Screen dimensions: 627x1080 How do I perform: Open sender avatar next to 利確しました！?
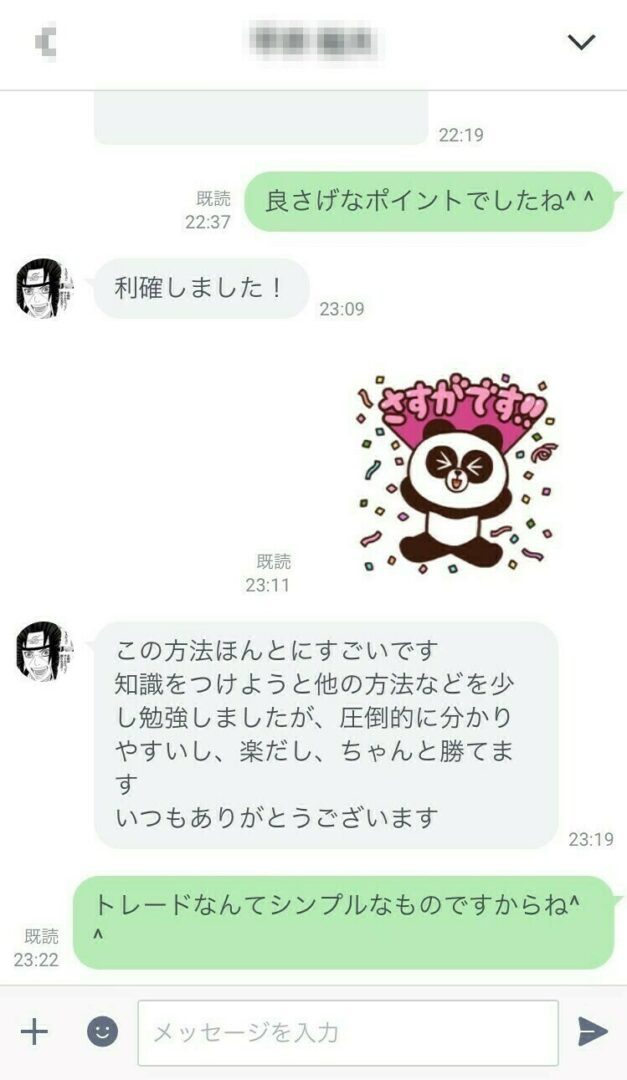tap(45, 289)
